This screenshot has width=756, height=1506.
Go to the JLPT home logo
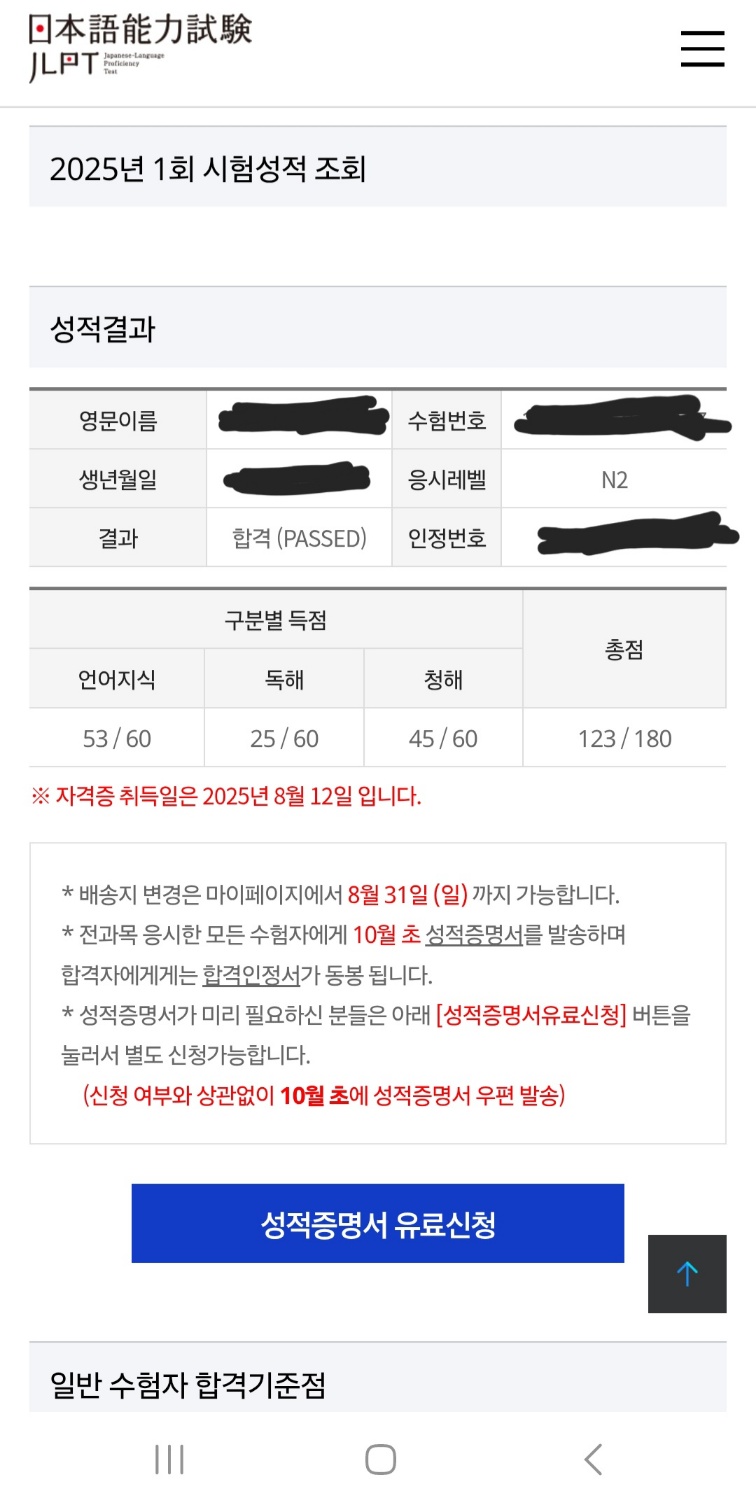[x=139, y=46]
